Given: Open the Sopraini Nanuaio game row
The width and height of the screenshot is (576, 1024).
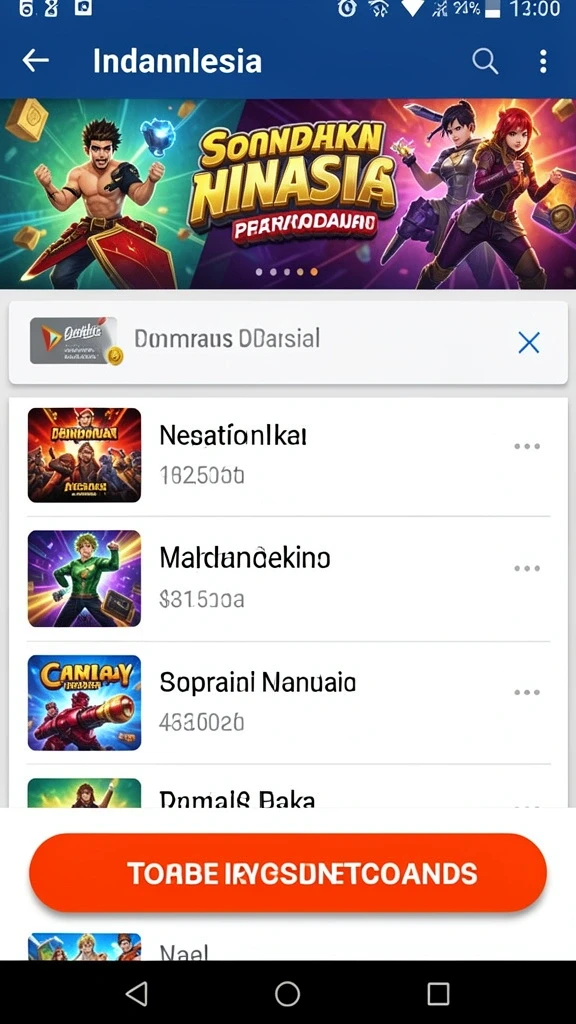Looking at the screenshot, I should pos(288,703).
